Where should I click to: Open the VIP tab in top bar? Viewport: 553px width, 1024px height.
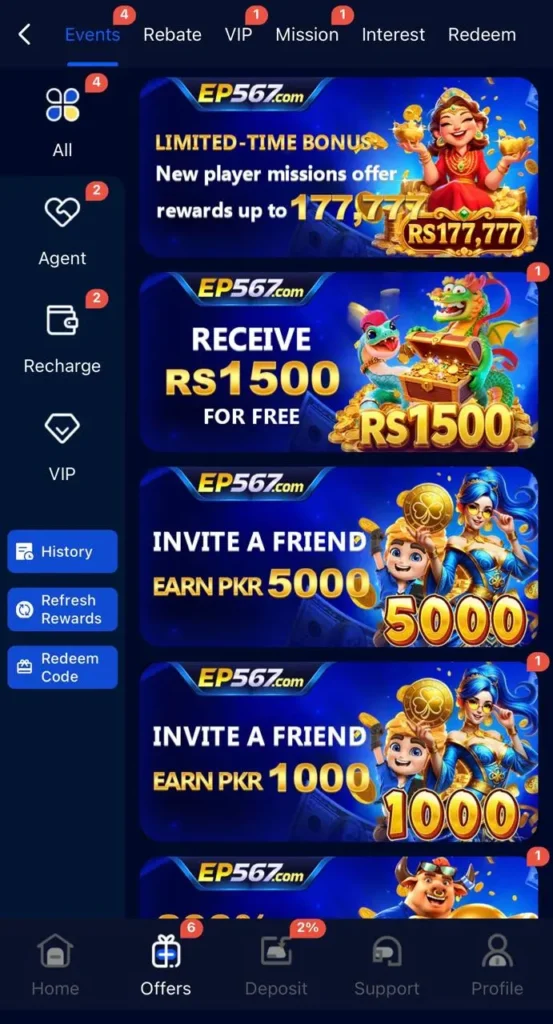pyautogui.click(x=238, y=35)
